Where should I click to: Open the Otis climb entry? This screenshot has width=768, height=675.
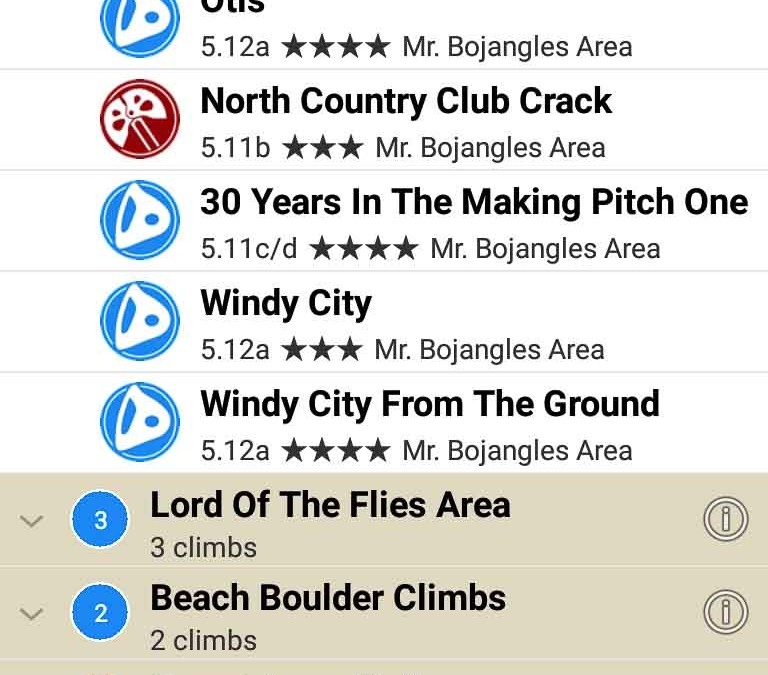[416, 30]
